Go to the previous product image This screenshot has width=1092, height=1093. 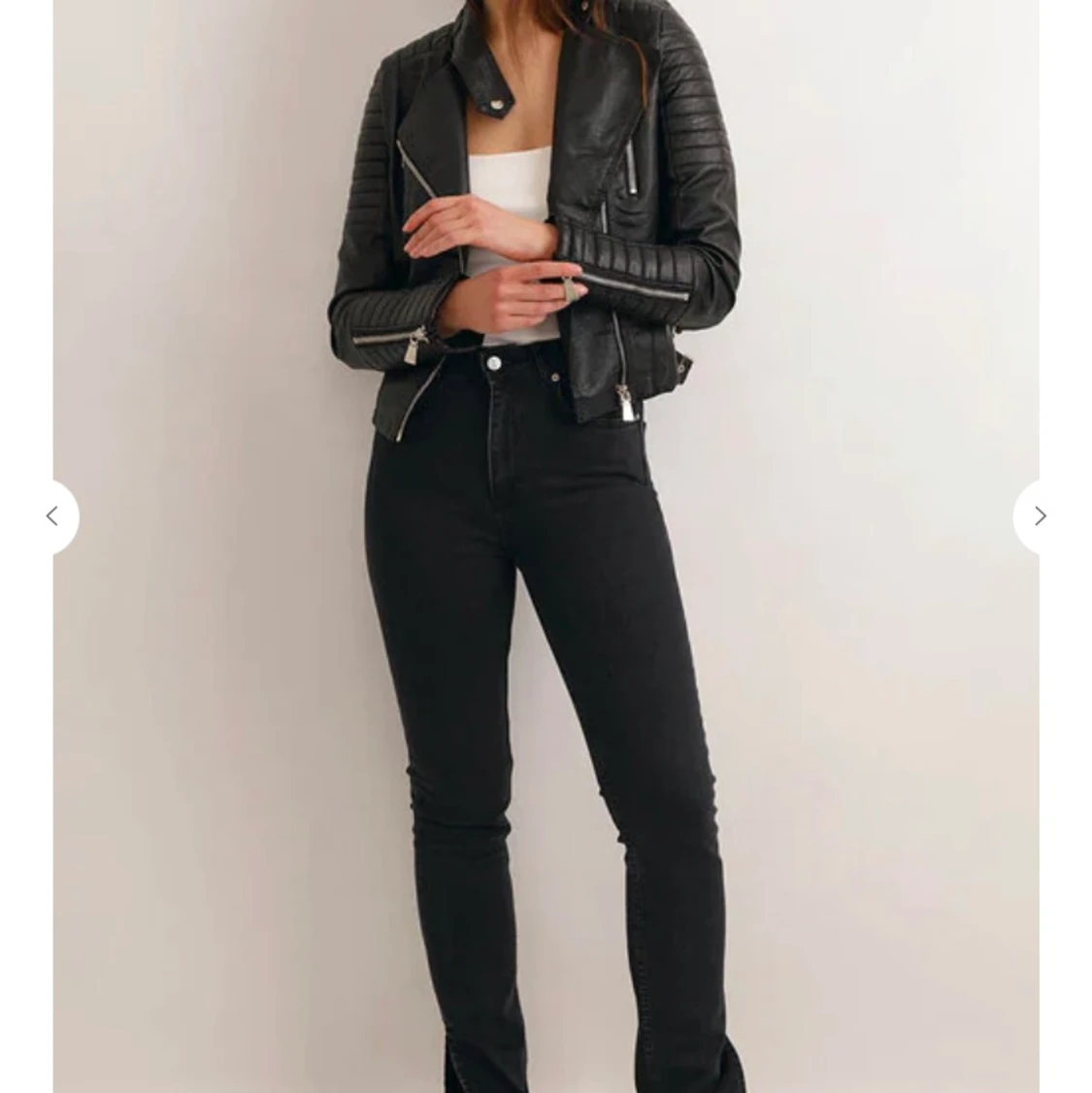point(52,516)
